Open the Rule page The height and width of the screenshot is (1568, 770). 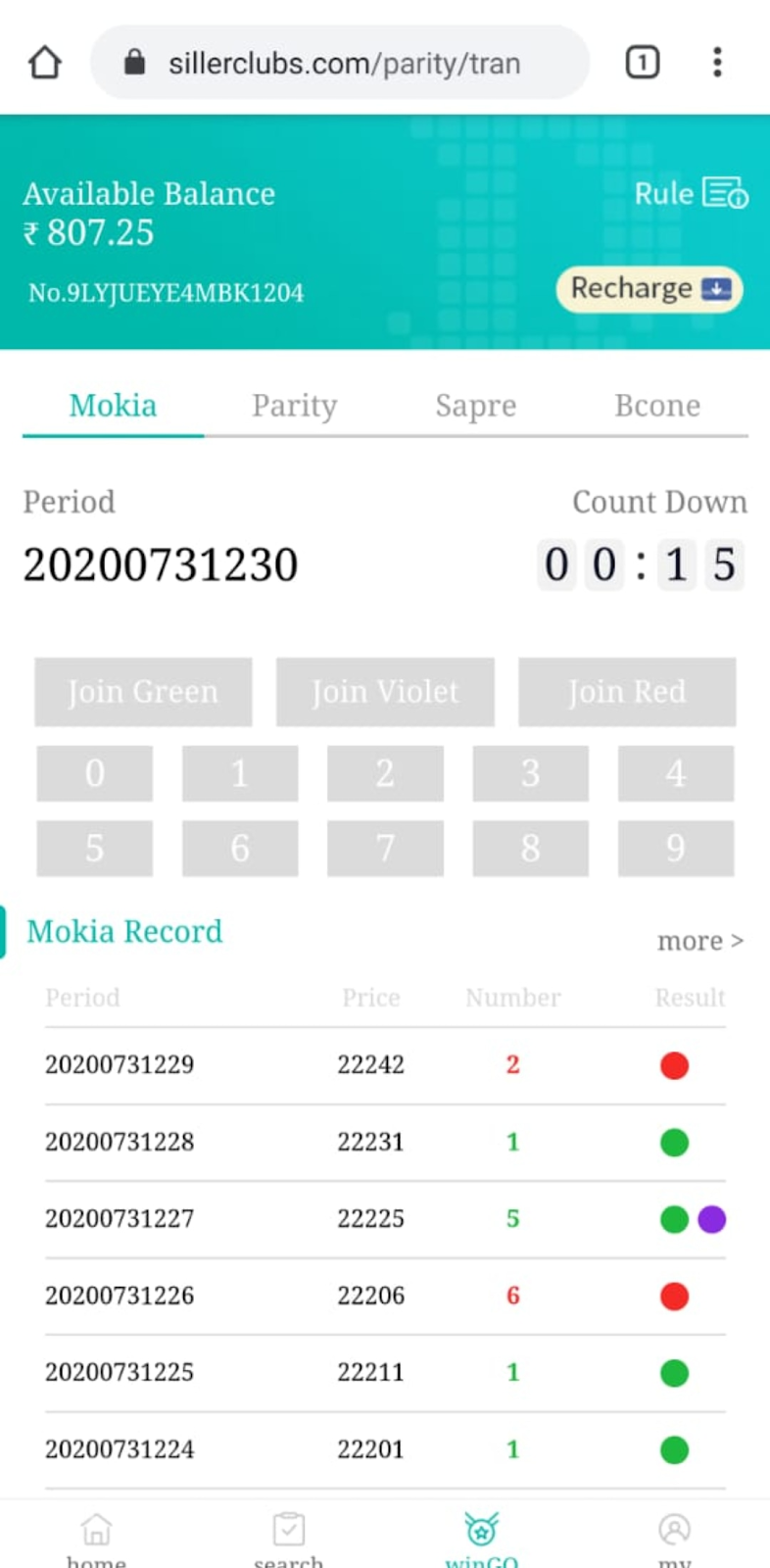(691, 193)
